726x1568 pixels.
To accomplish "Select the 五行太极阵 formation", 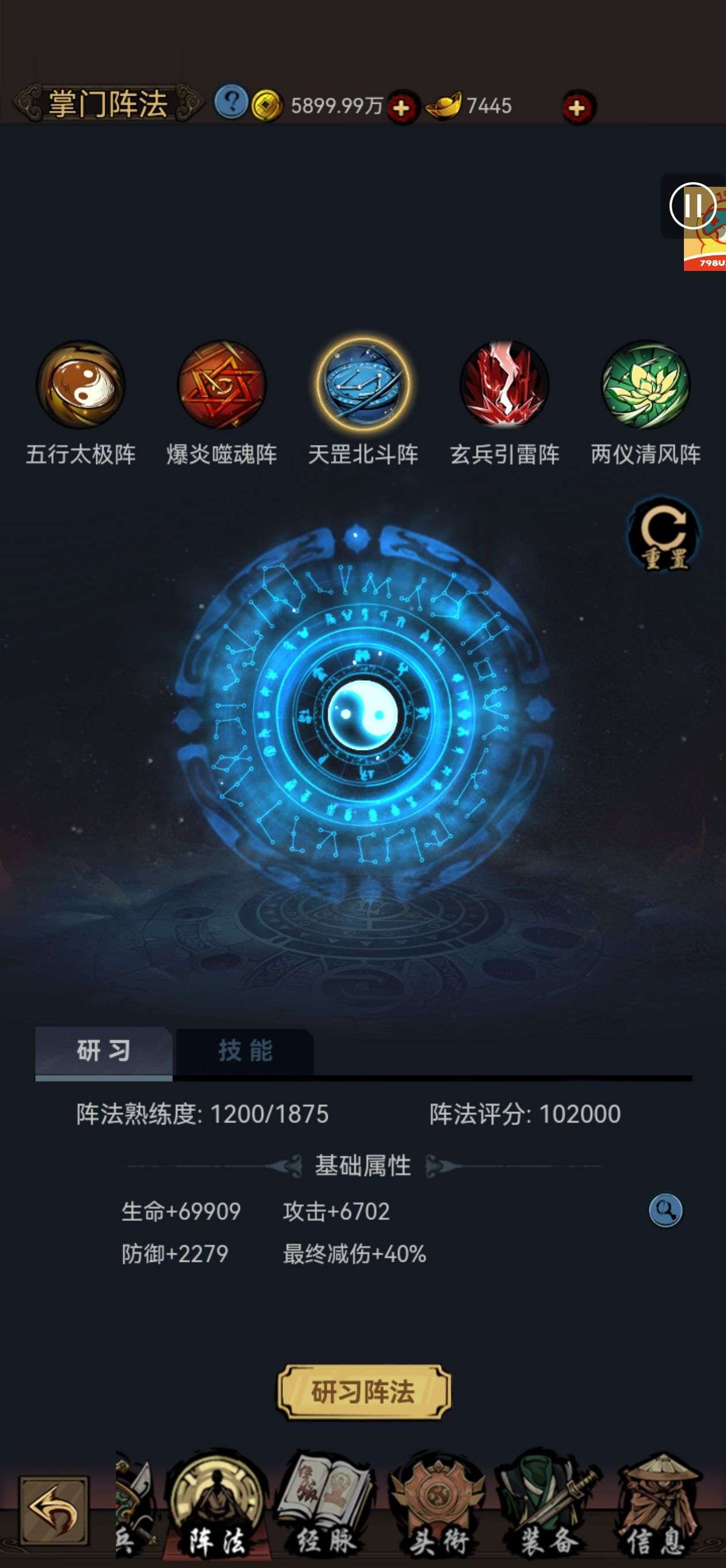I will (81, 385).
